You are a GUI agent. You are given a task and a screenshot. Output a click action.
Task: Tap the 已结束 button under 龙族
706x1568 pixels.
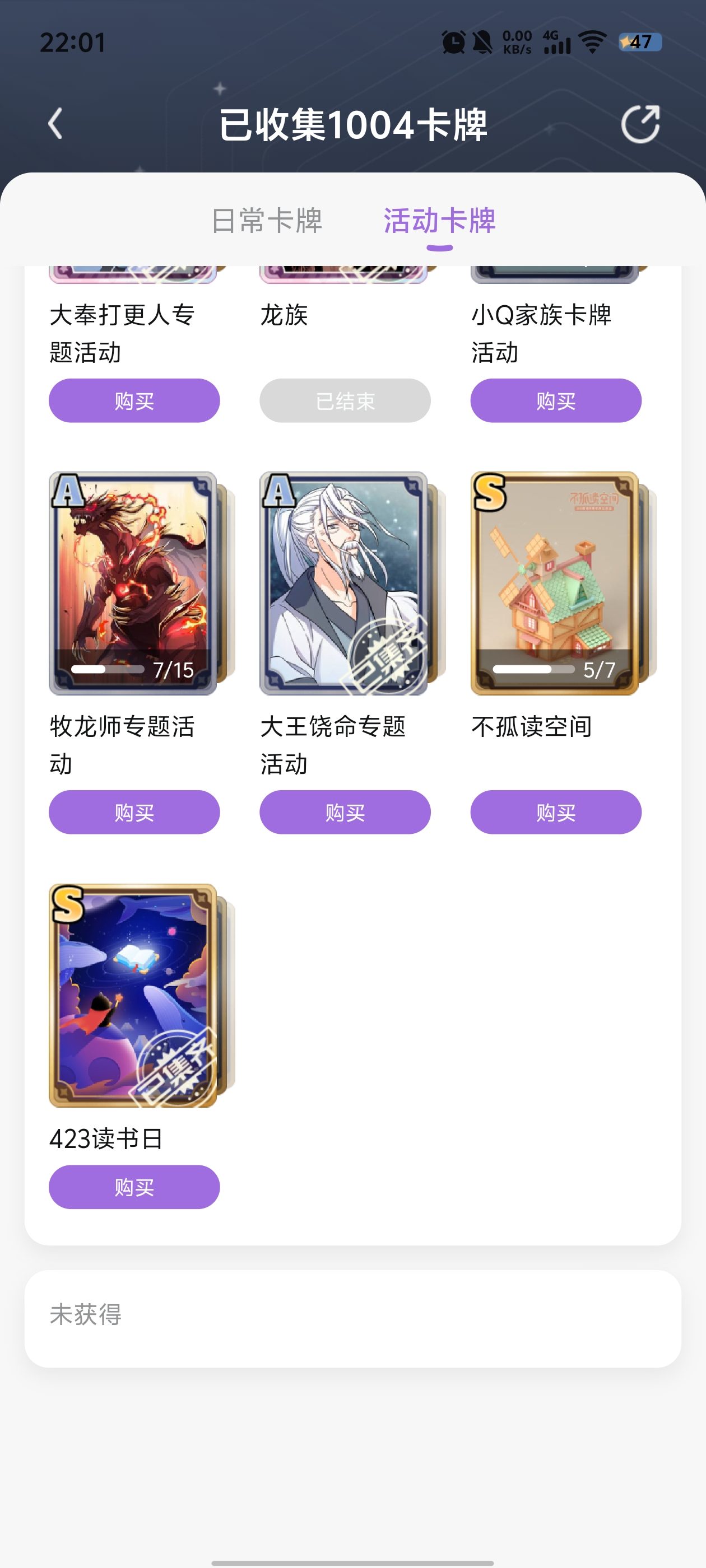click(x=345, y=400)
